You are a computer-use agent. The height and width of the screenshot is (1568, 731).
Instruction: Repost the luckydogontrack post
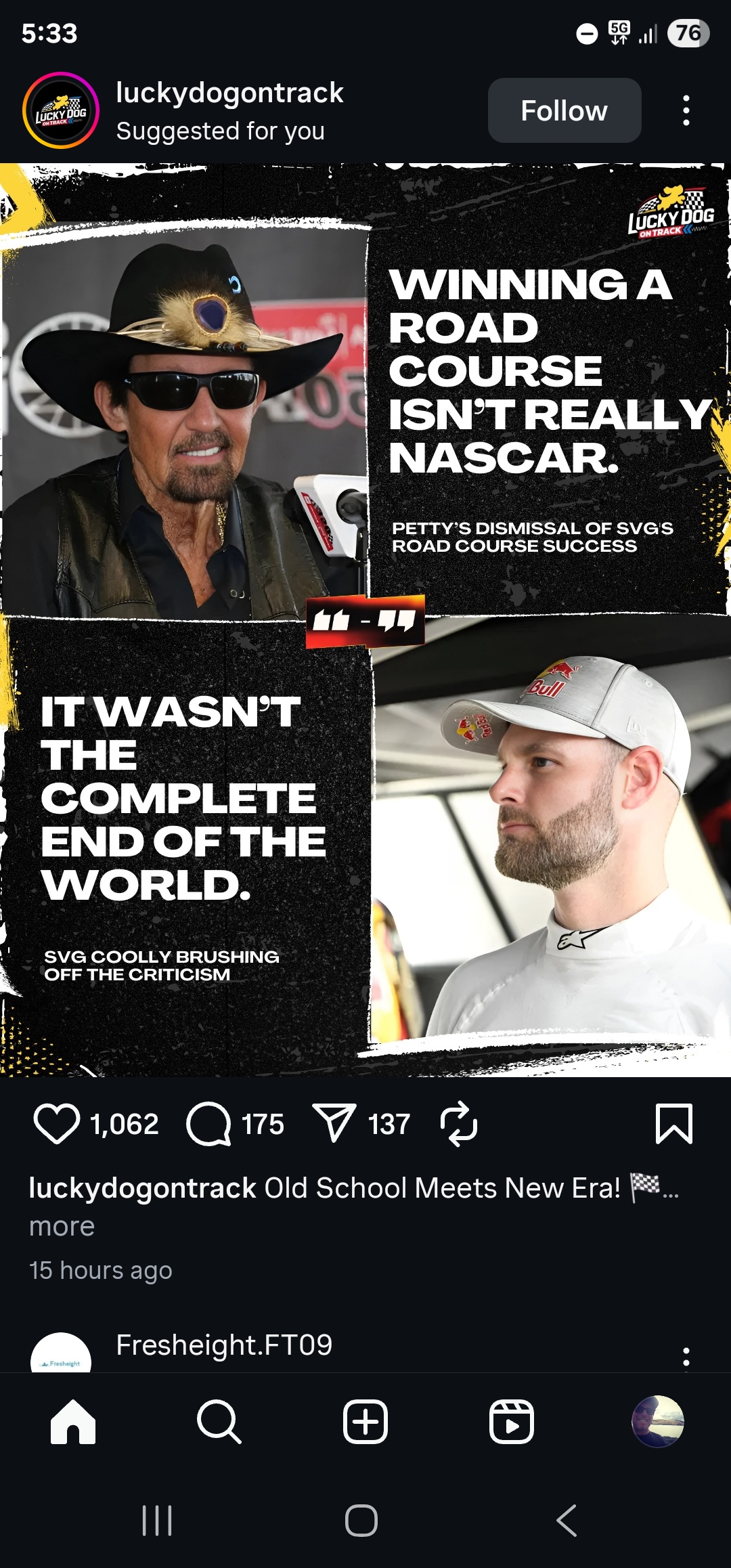[x=459, y=1125]
